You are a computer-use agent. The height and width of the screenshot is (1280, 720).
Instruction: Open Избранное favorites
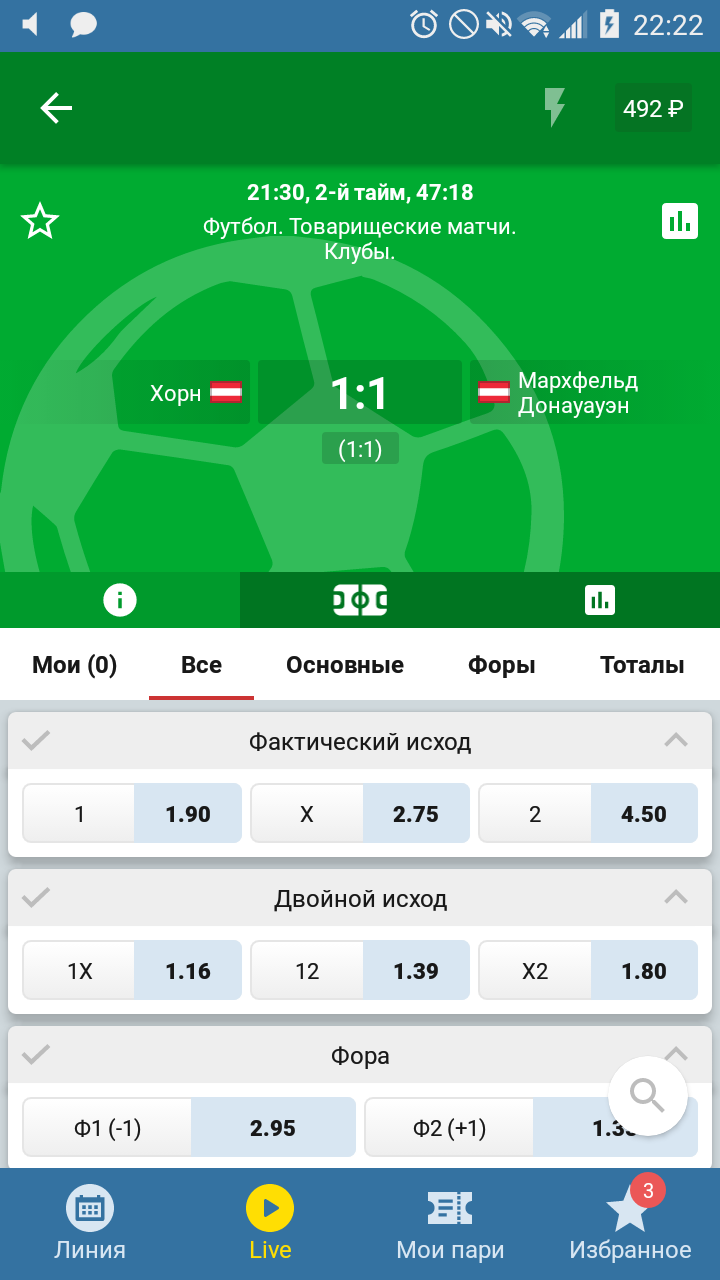[x=630, y=1224]
